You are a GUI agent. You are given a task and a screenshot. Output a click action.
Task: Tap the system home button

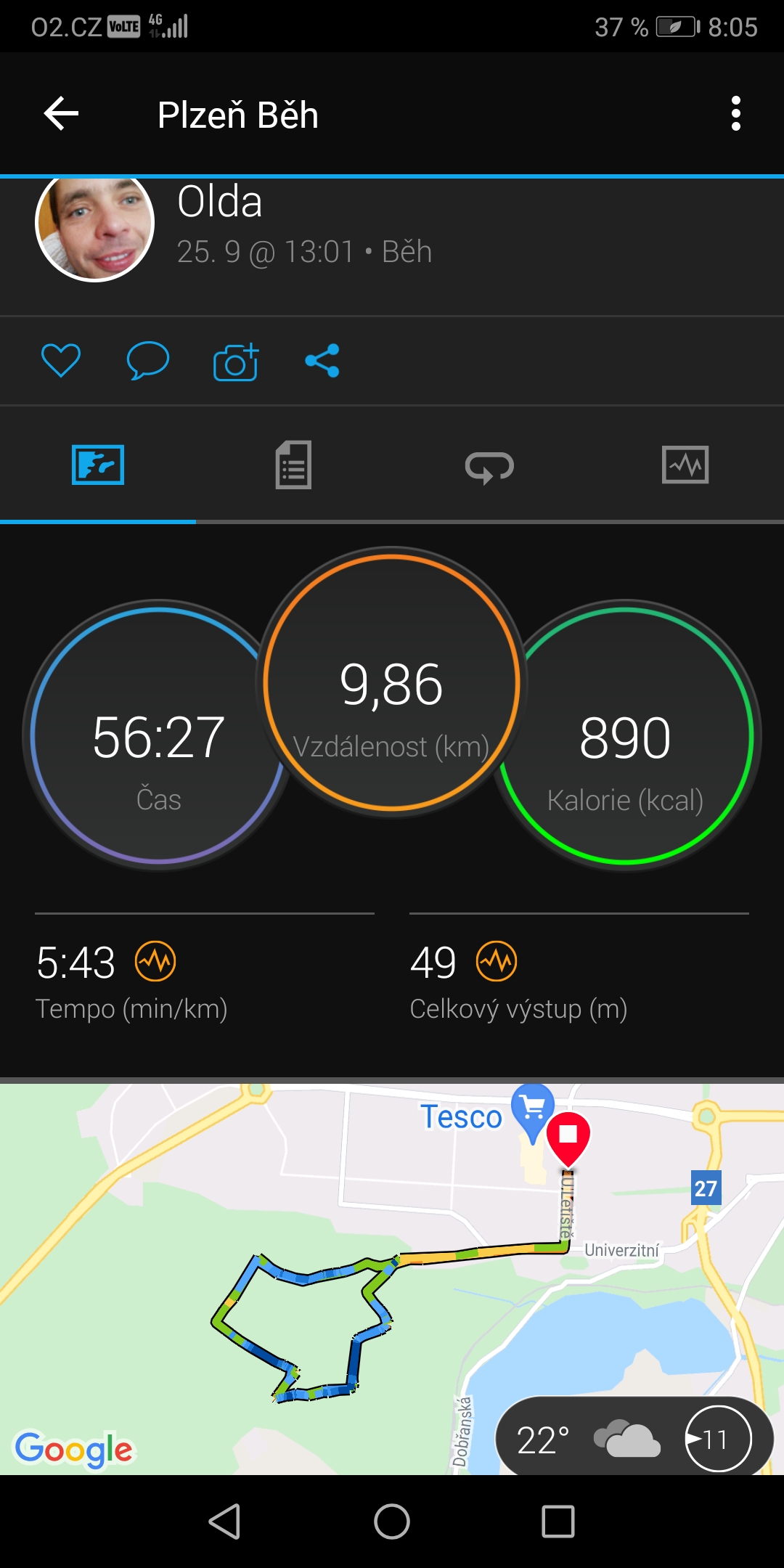click(392, 1522)
